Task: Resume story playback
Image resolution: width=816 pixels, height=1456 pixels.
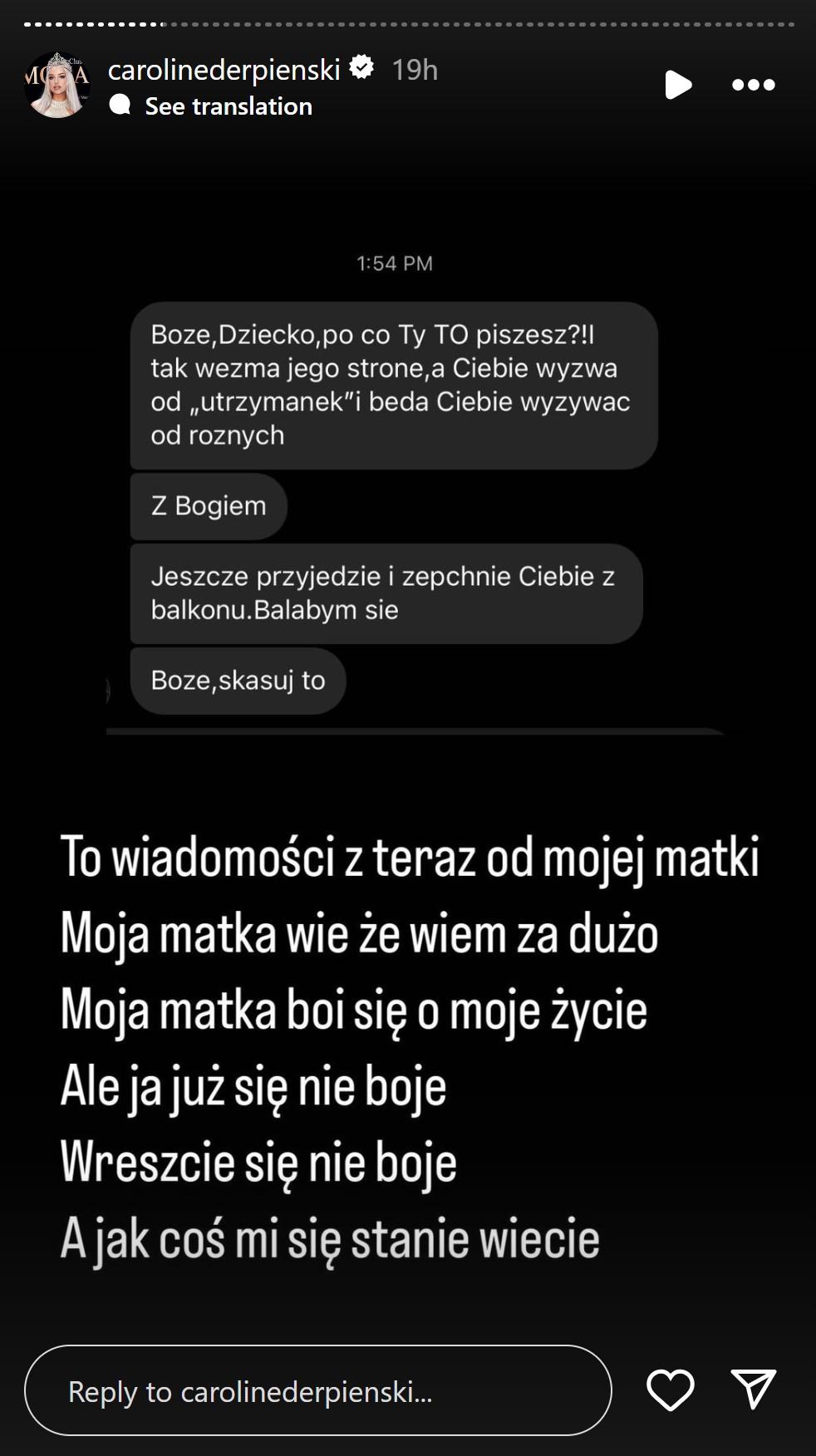Action: point(678,85)
